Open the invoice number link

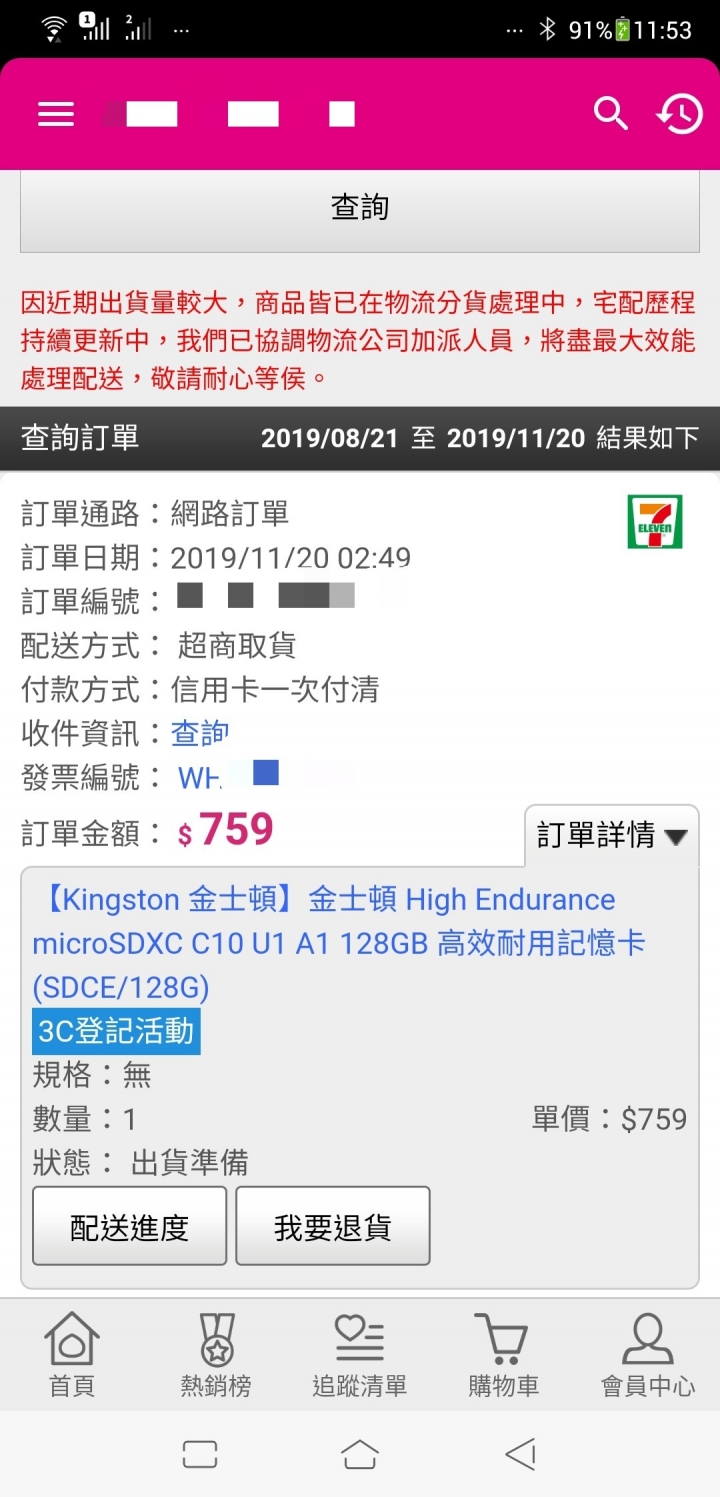228,777
